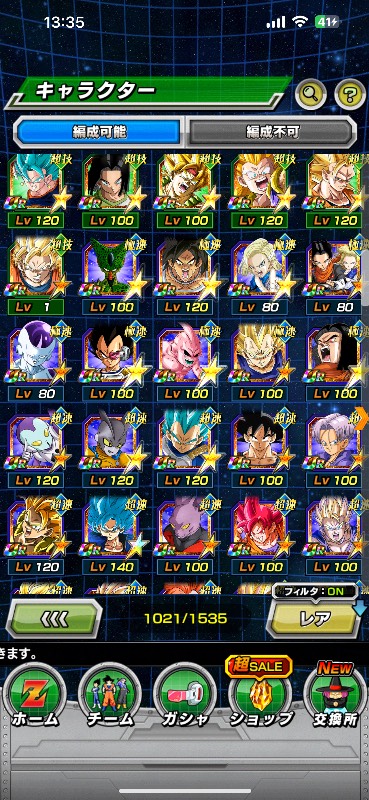Select the pink Kid Buu card
The image size is (369, 800).
185,360
